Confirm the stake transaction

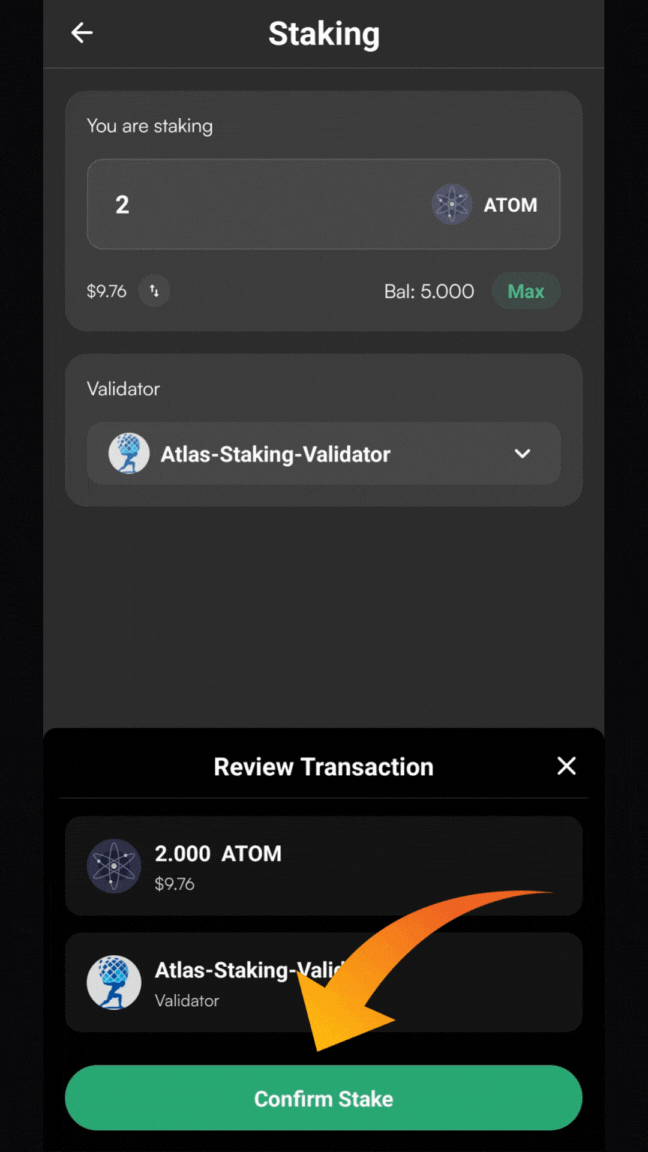coord(323,1098)
